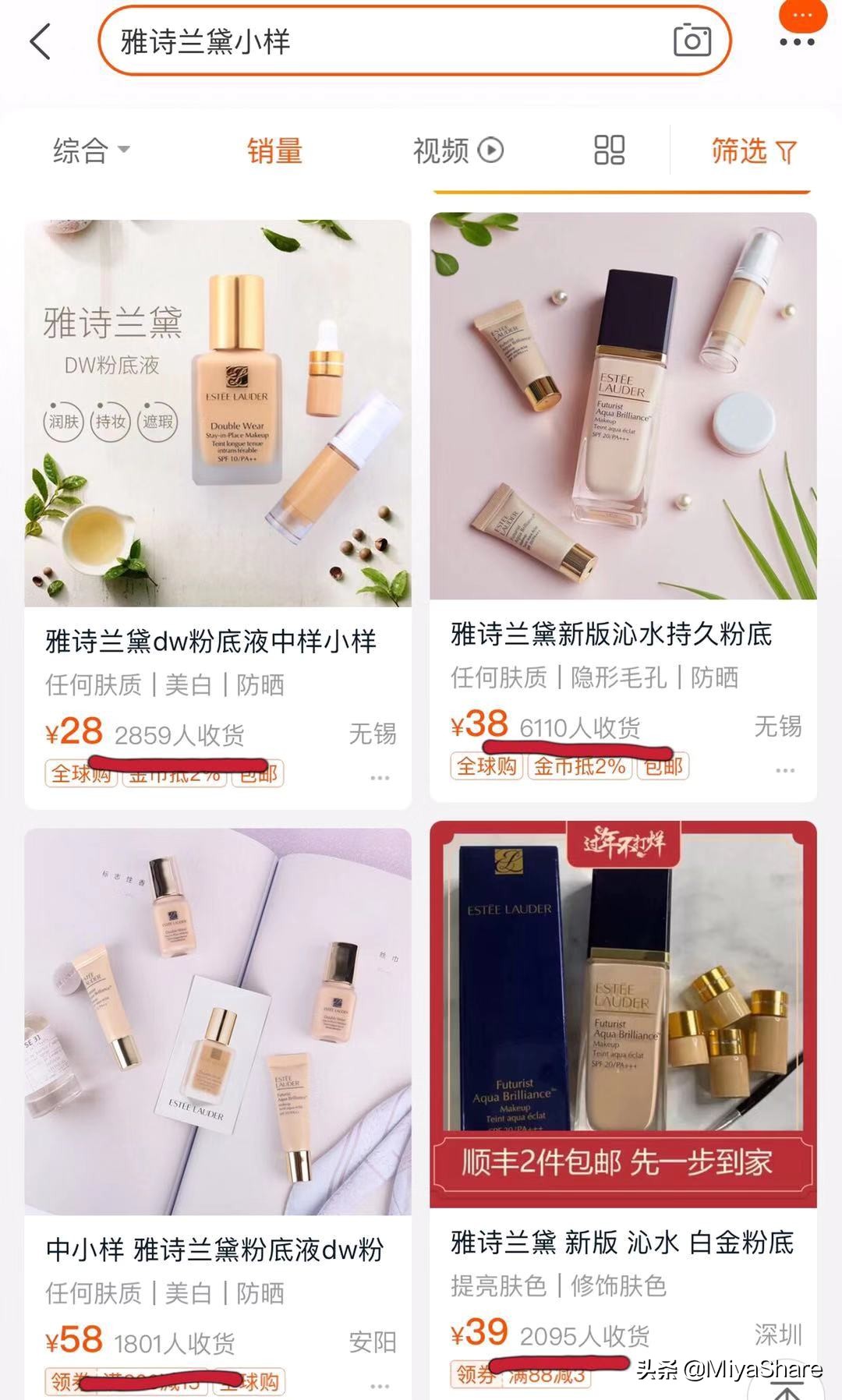842x1400 pixels.
Task: Tap the 领券 coupon tag on the ¥39 item
Action: click(477, 1375)
